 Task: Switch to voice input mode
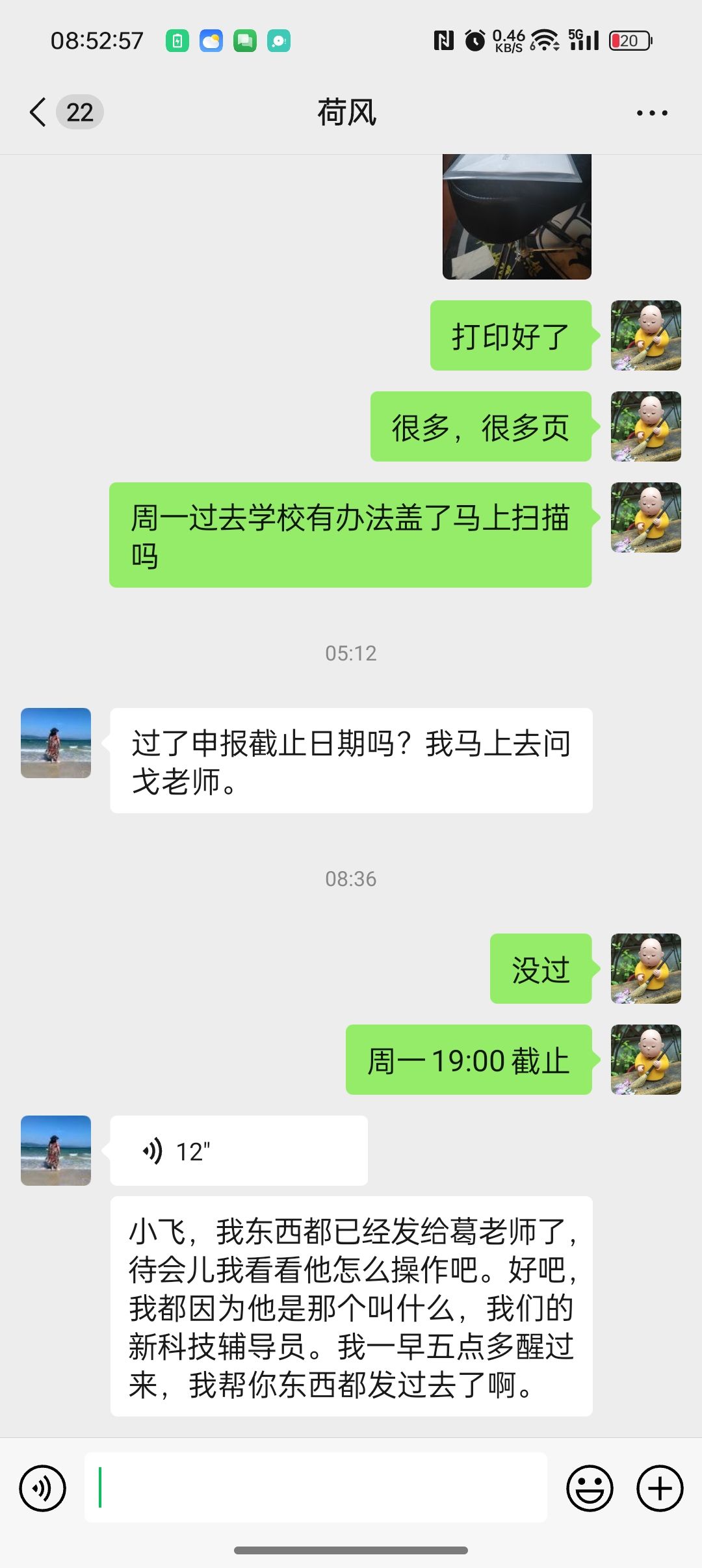(43, 1487)
